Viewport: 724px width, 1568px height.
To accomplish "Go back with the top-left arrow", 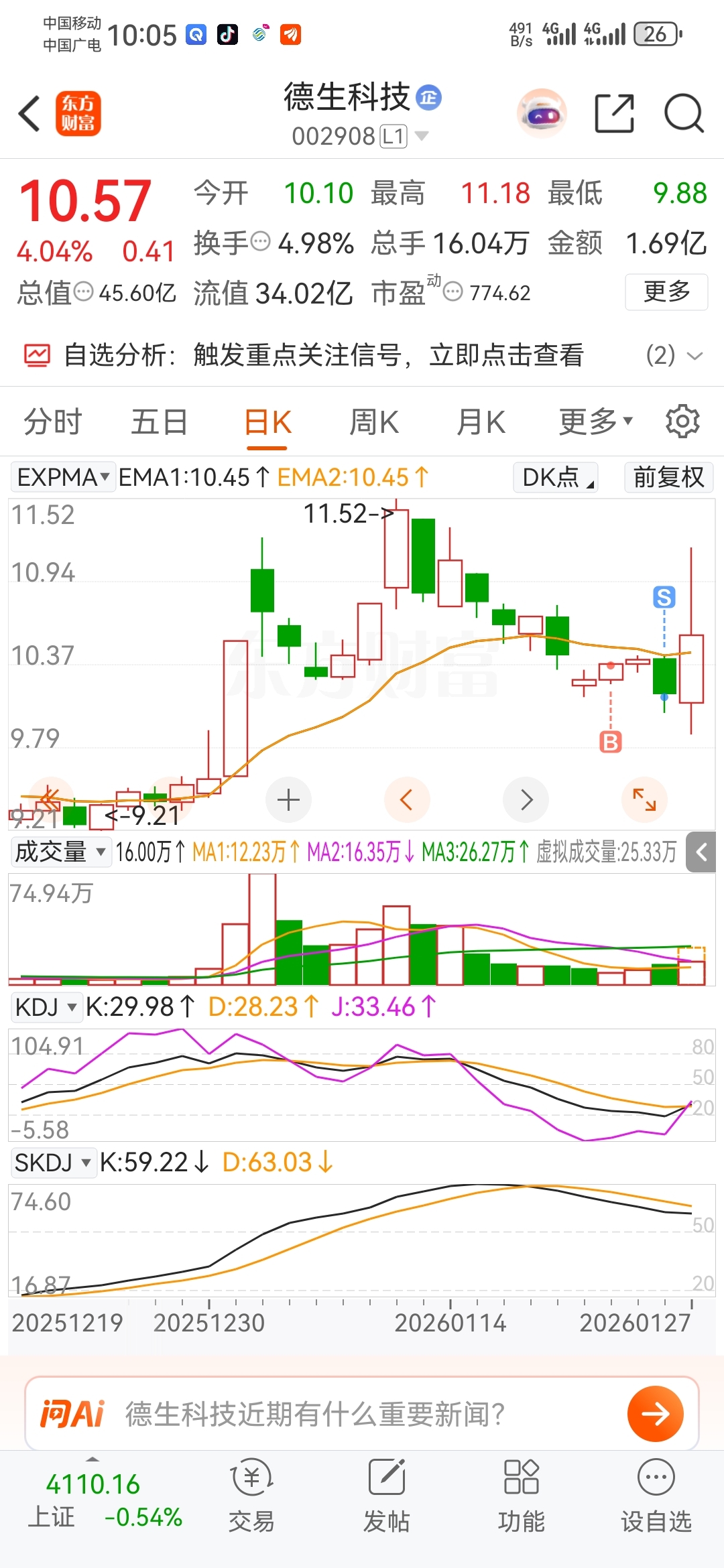I will (x=29, y=113).
